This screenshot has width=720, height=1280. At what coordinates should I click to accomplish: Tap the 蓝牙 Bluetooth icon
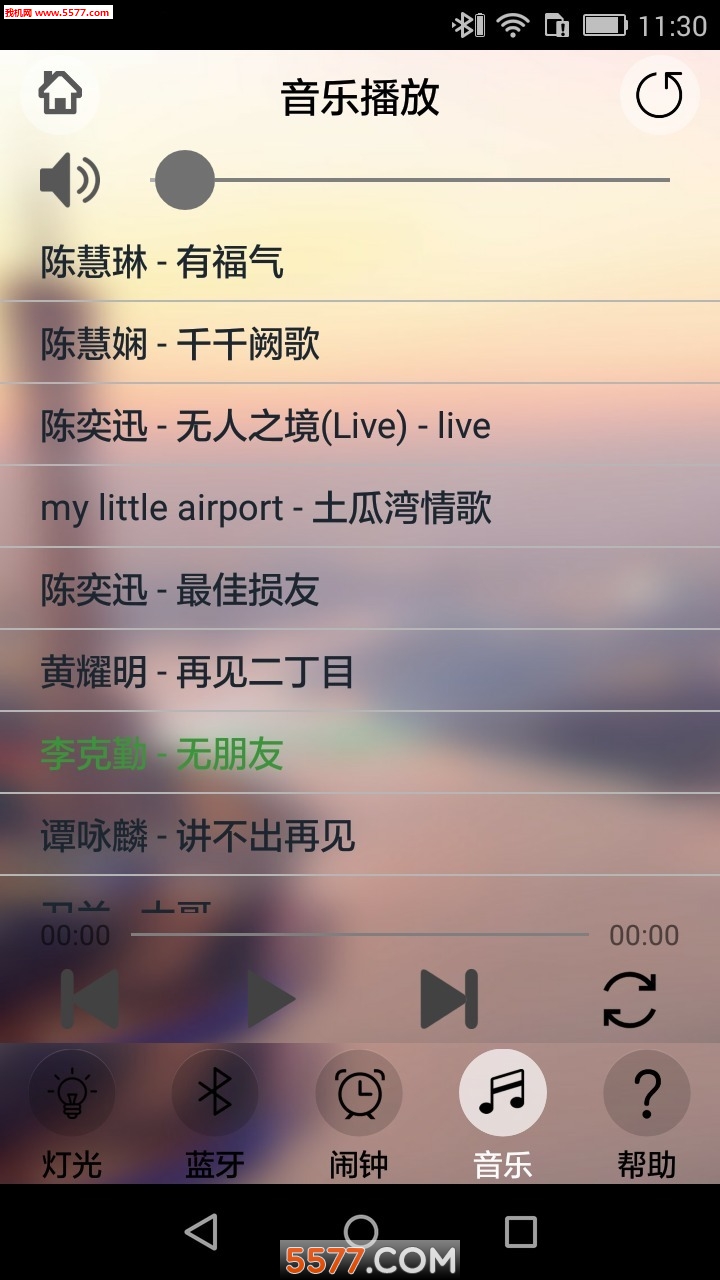click(215, 1093)
